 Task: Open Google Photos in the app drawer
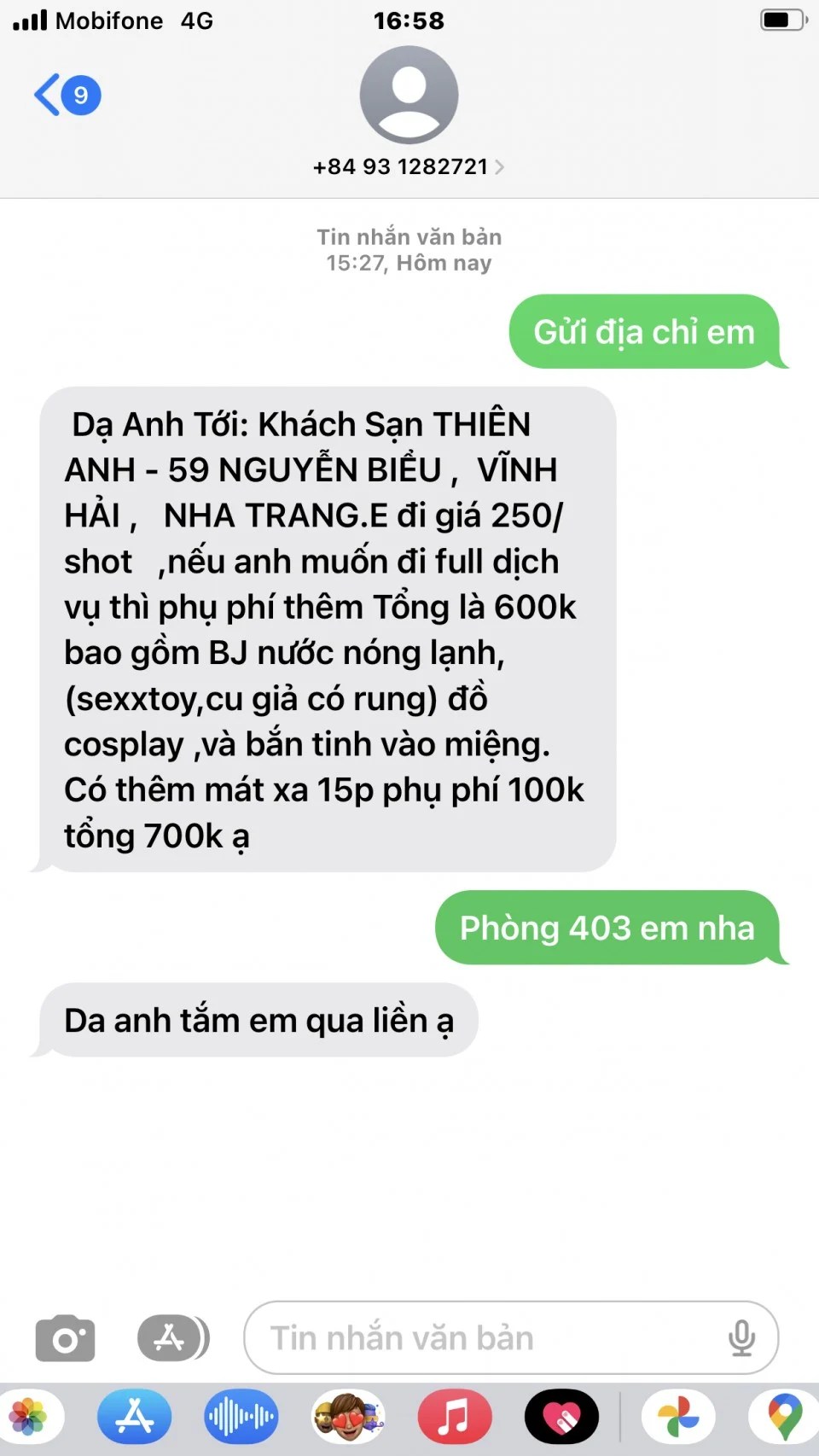point(679,1418)
